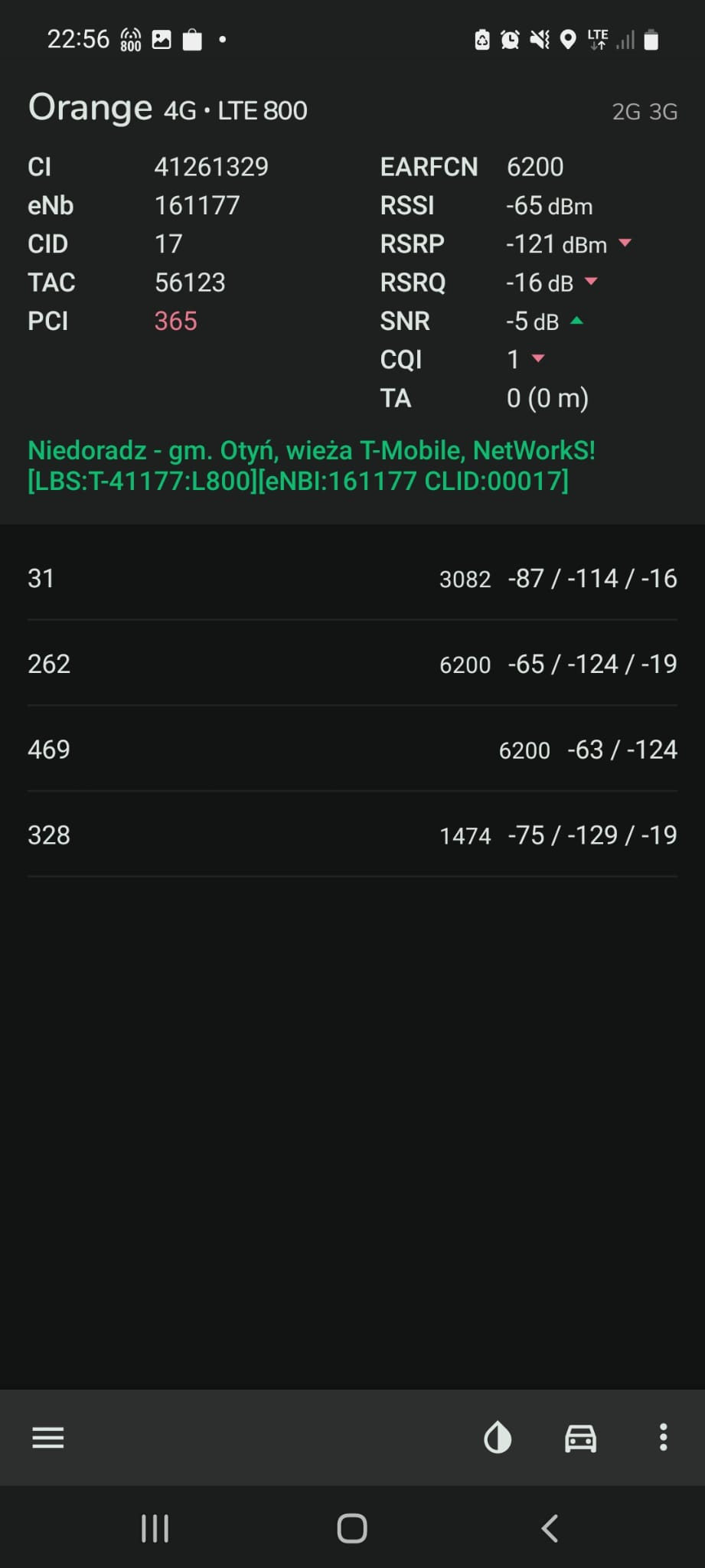Select neighbor cell row with PCI 469
This screenshot has width=705, height=1568.
[x=352, y=749]
